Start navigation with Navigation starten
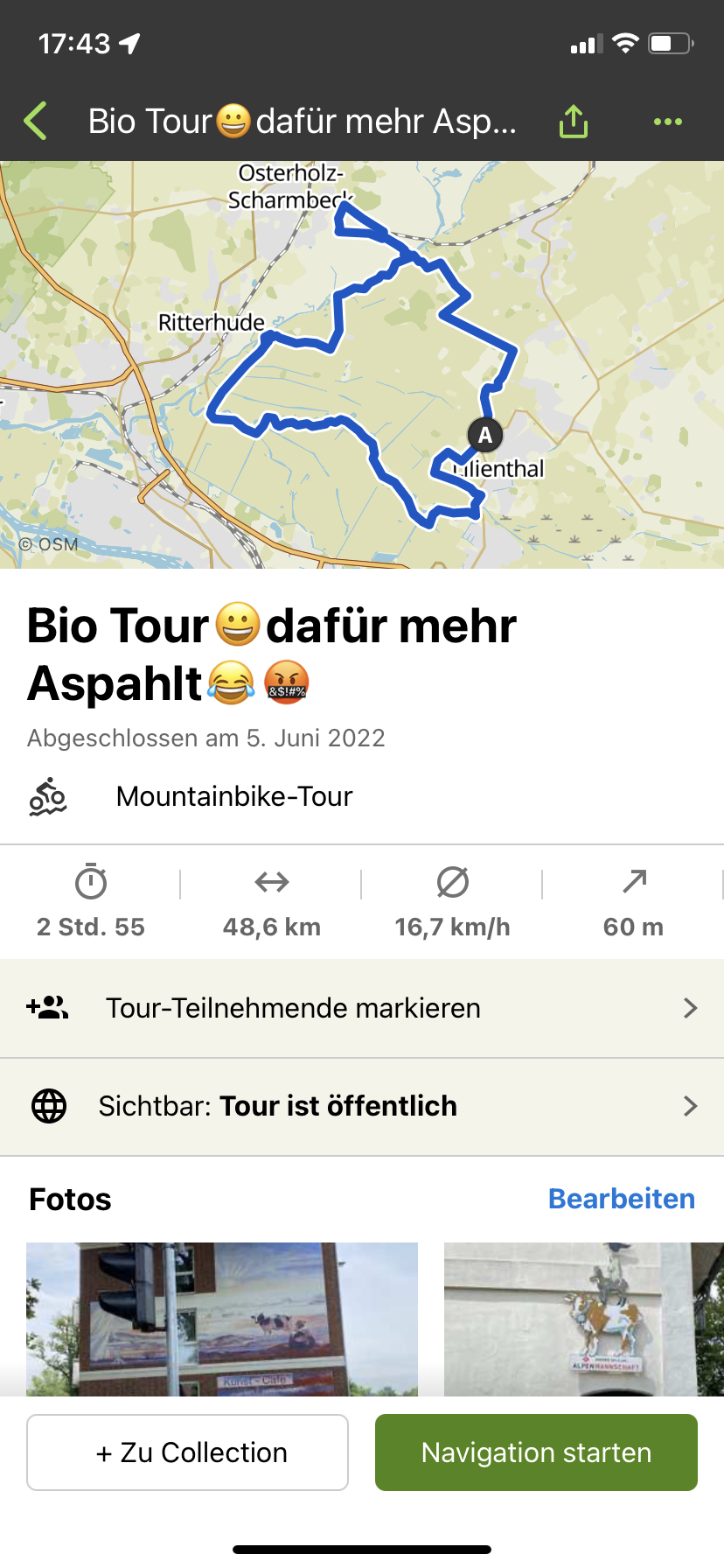Screen dimensions: 724x1568 point(536,1452)
